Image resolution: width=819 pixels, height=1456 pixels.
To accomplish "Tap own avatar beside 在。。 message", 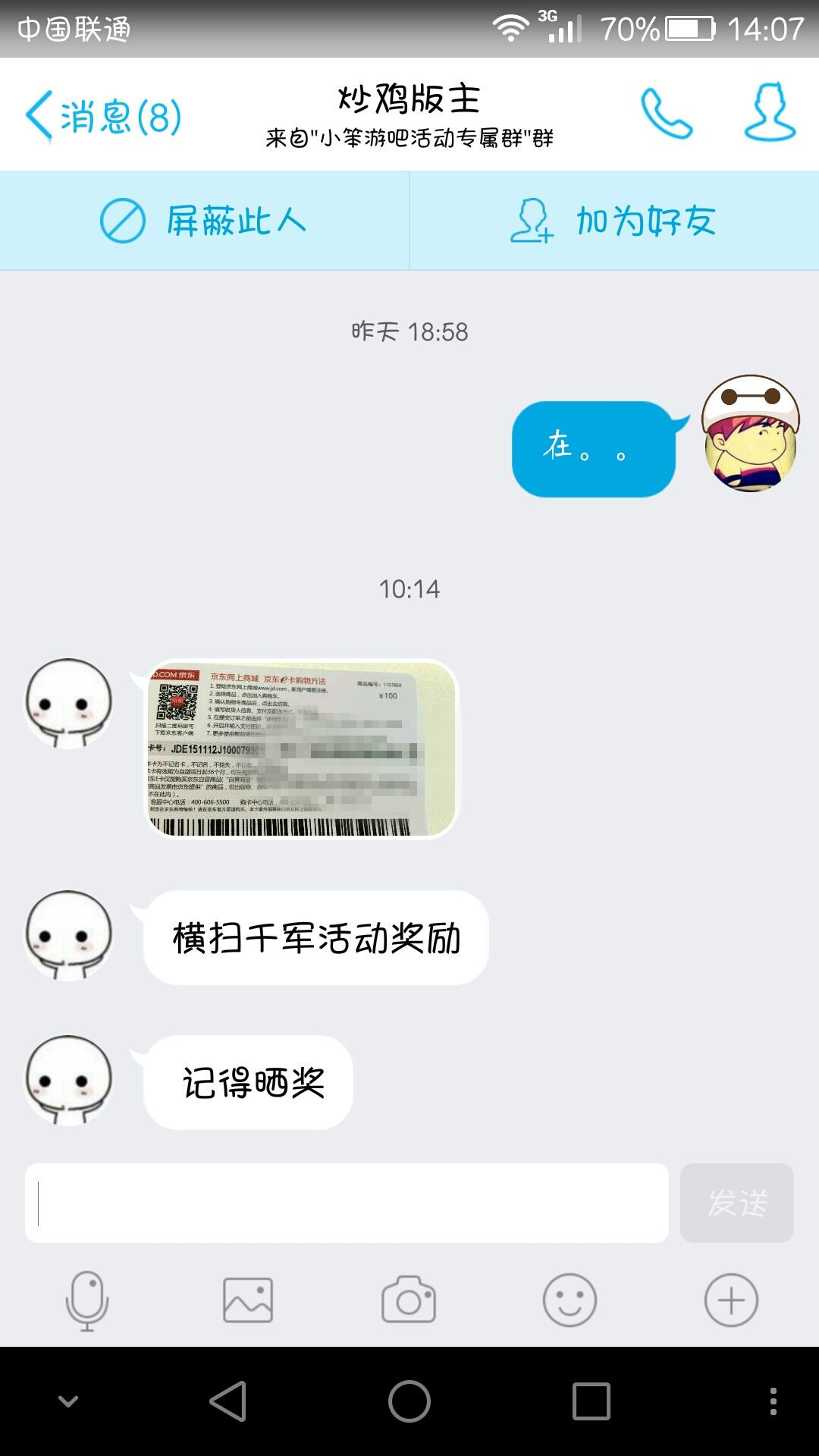I will click(x=750, y=434).
